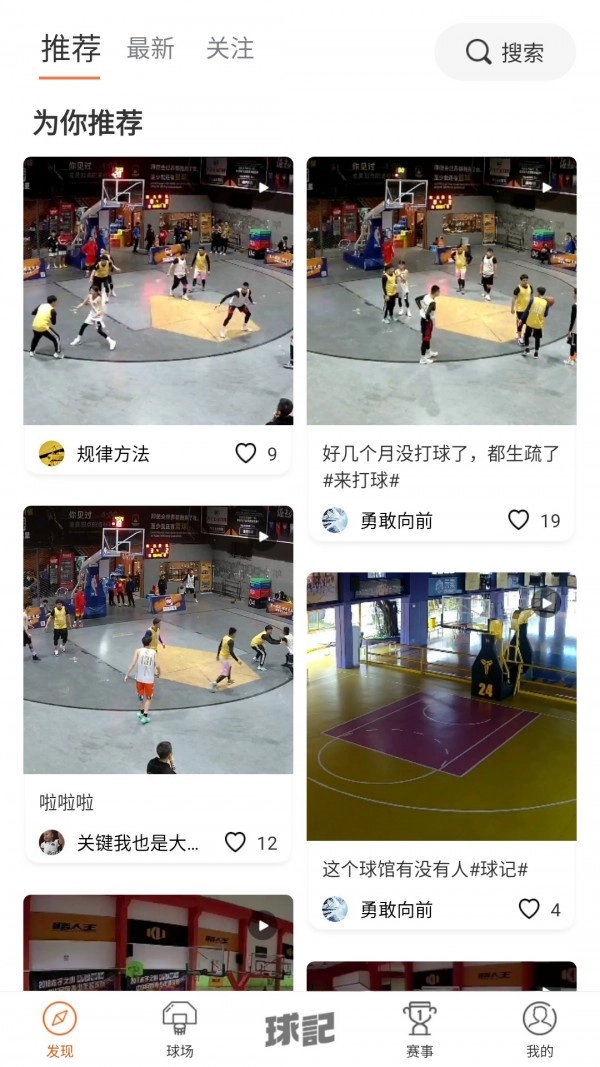The image size is (600, 1067).
Task: Like the 啦啦啦 post
Action: pos(235,842)
